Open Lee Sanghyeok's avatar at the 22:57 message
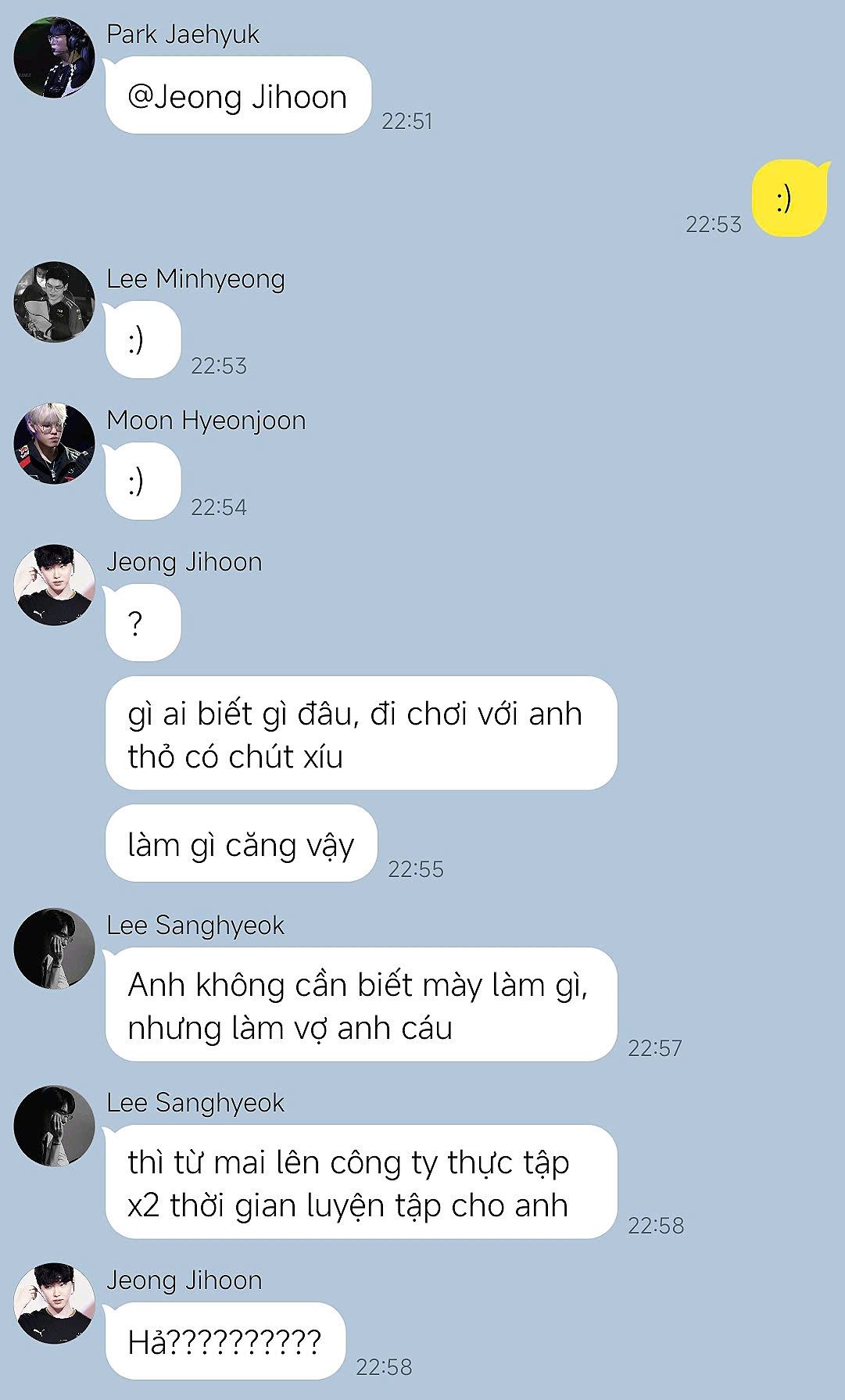 tap(54, 948)
